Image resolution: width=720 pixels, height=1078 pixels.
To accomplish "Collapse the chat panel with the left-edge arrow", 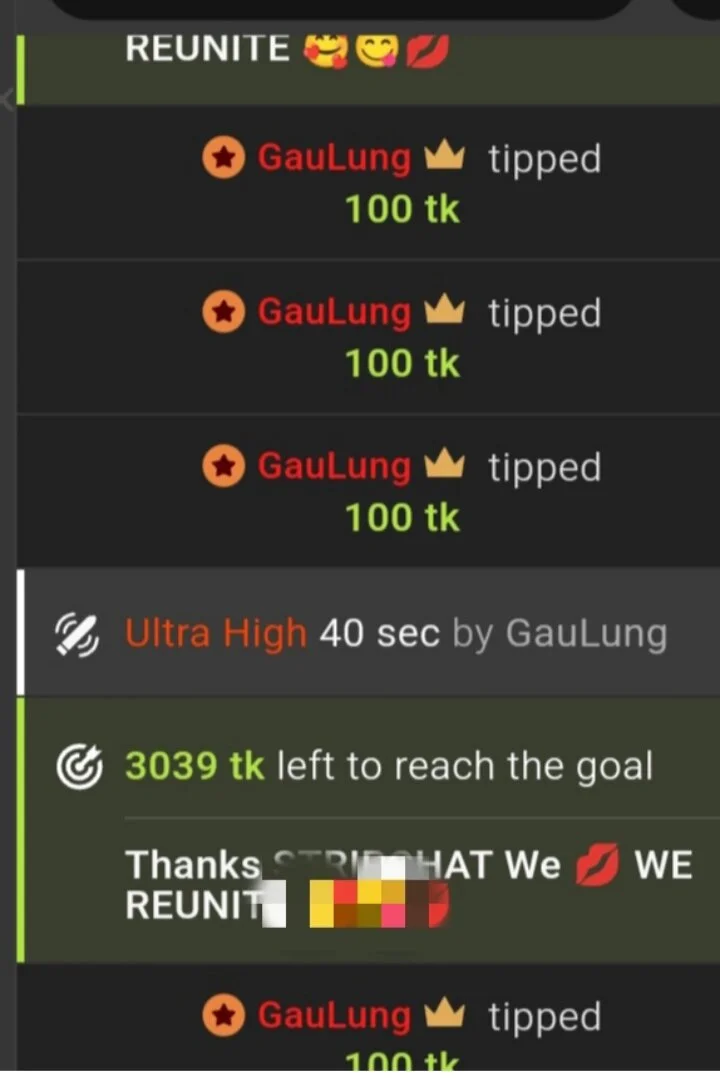I will pyautogui.click(x=7, y=100).
